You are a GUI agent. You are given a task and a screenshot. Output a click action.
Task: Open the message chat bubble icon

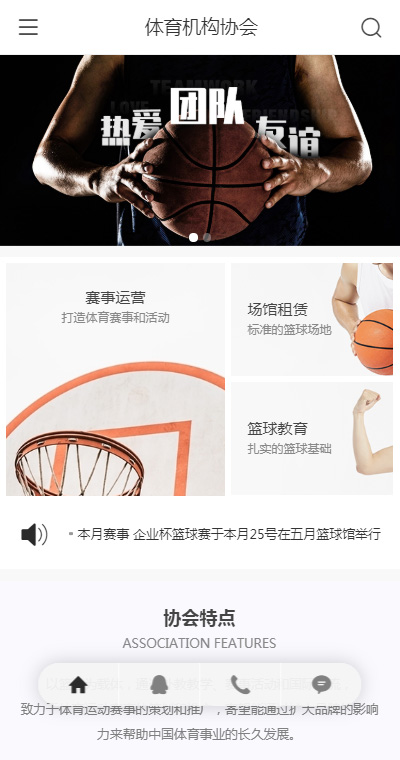(x=321, y=684)
